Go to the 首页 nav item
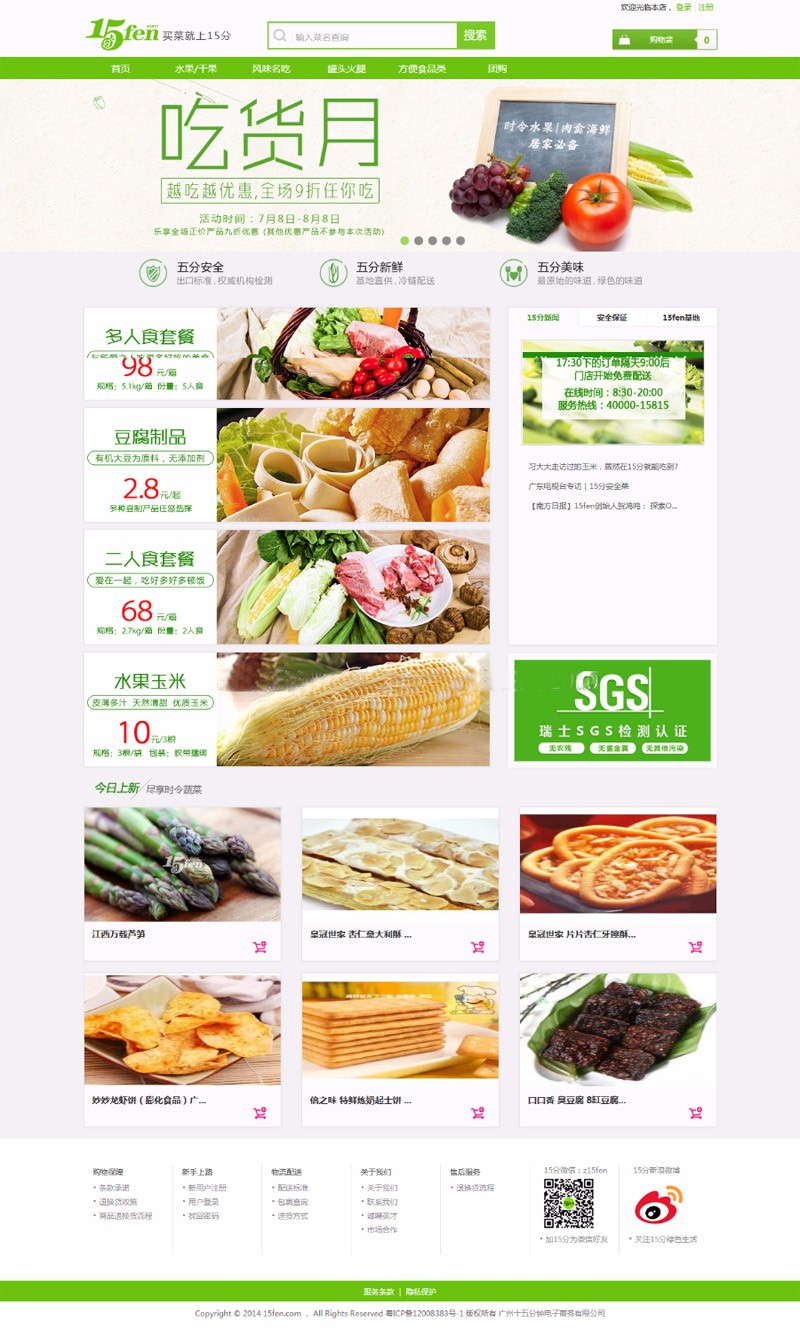The width and height of the screenshot is (800, 1337). pos(120,69)
